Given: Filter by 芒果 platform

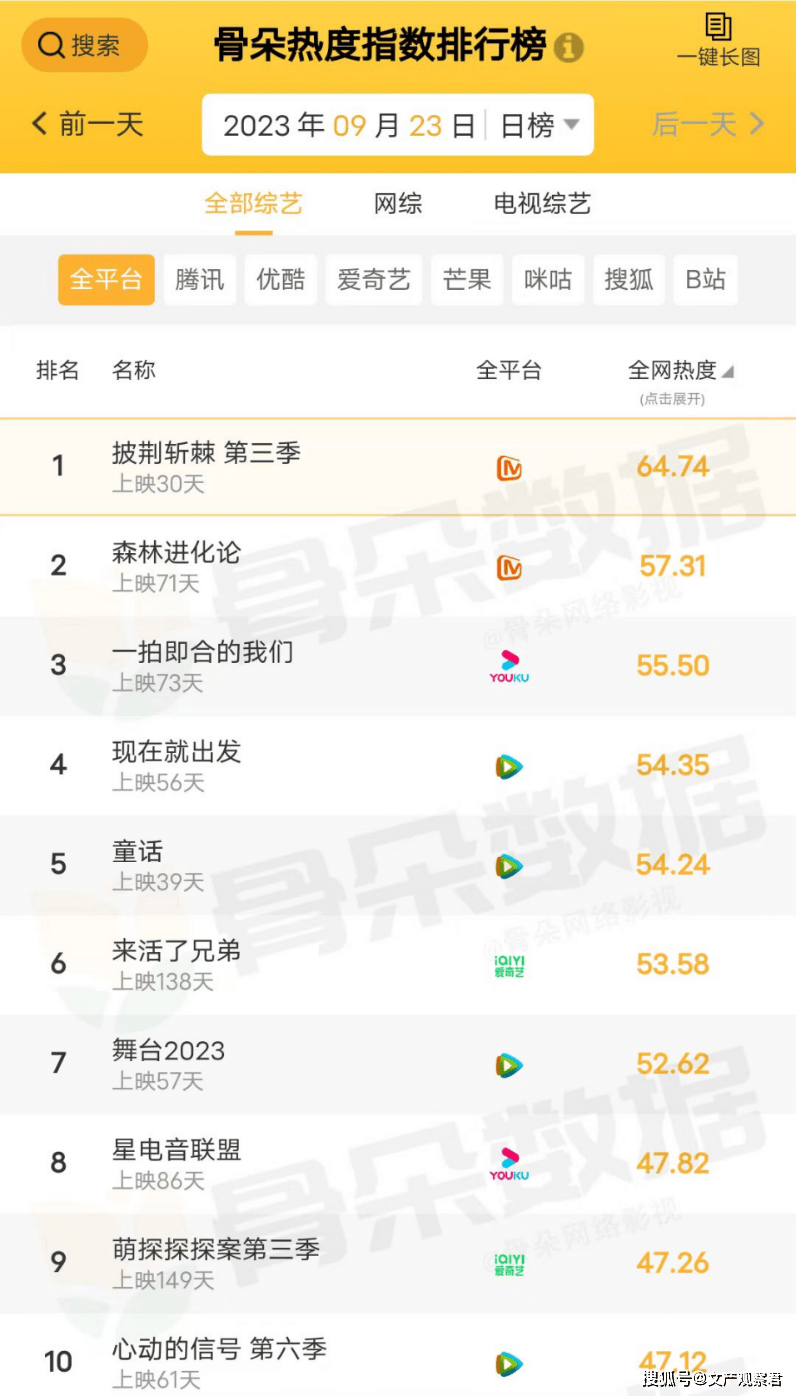Looking at the screenshot, I should (467, 280).
